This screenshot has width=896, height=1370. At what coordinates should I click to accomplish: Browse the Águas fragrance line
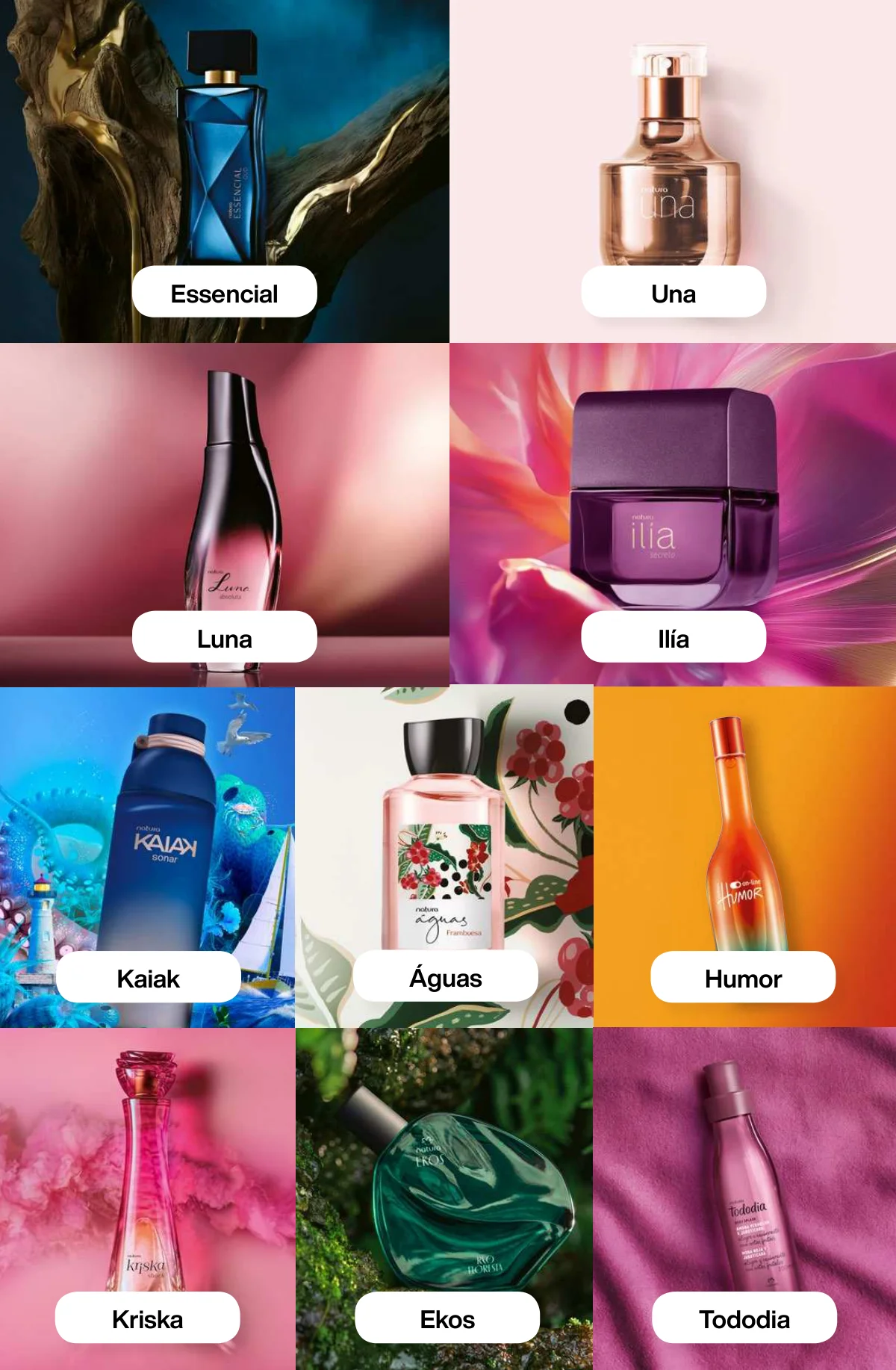coord(445,977)
